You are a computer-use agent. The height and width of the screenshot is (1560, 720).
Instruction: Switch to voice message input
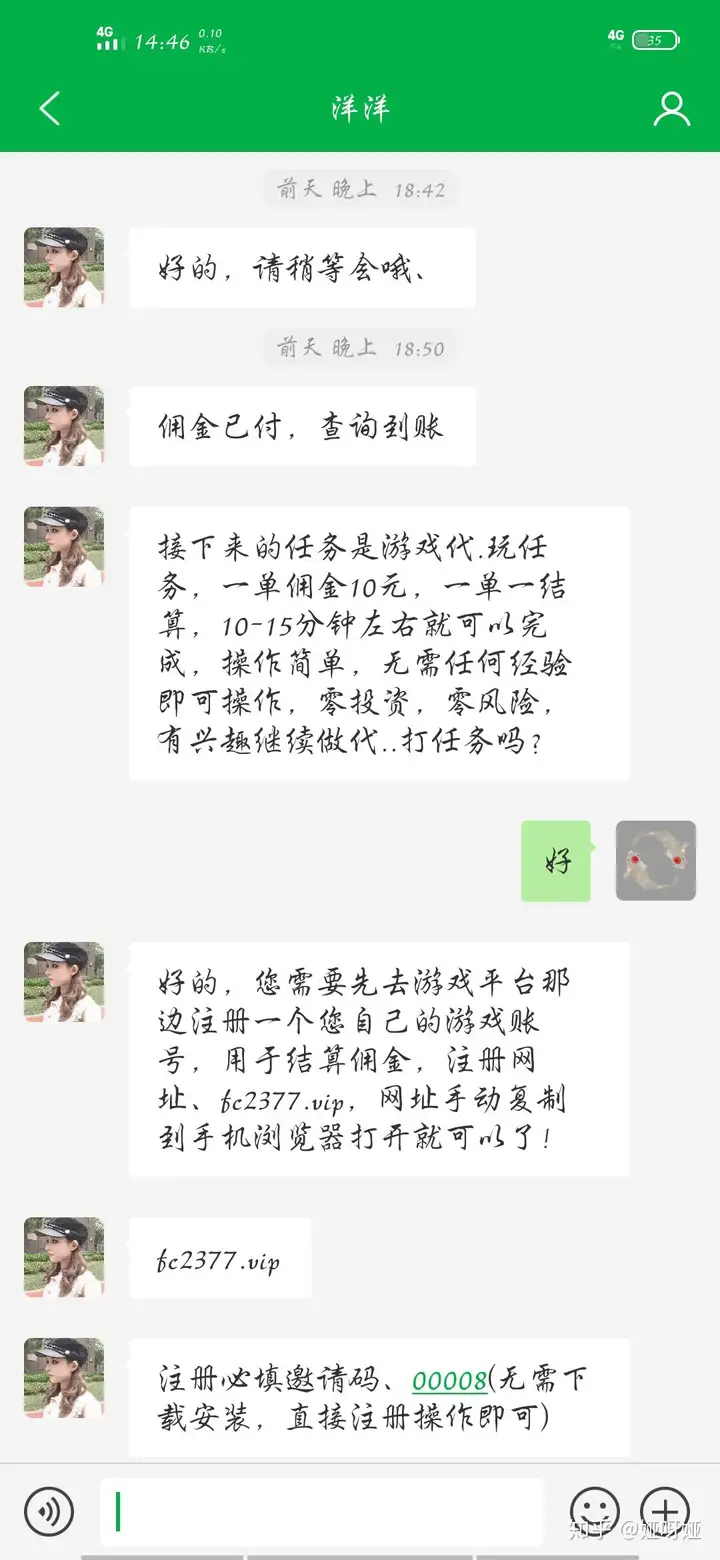tap(49, 1511)
